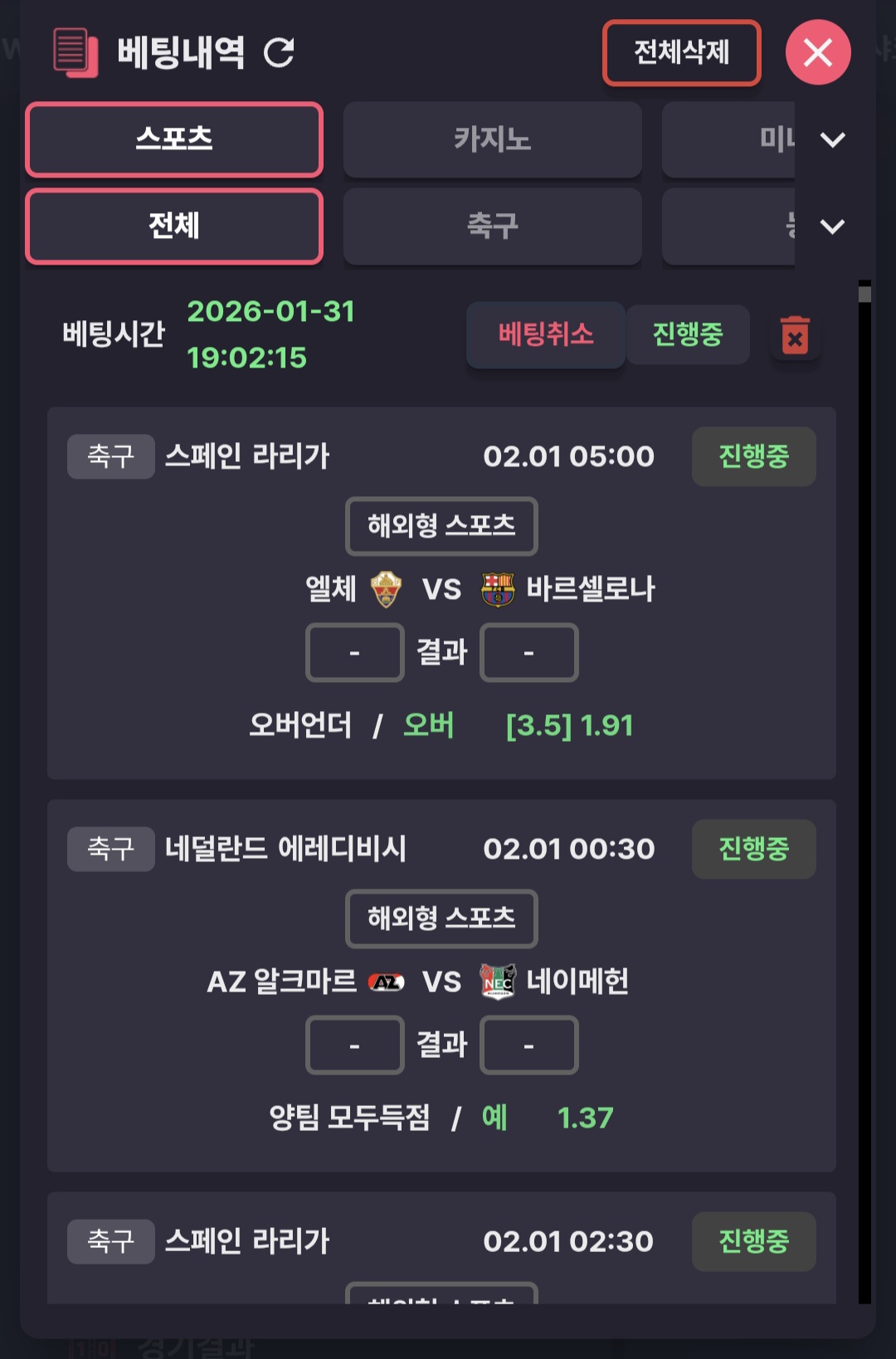Close the betting history panel
Image resolution: width=896 pixels, height=1359 pixels.
817,53
